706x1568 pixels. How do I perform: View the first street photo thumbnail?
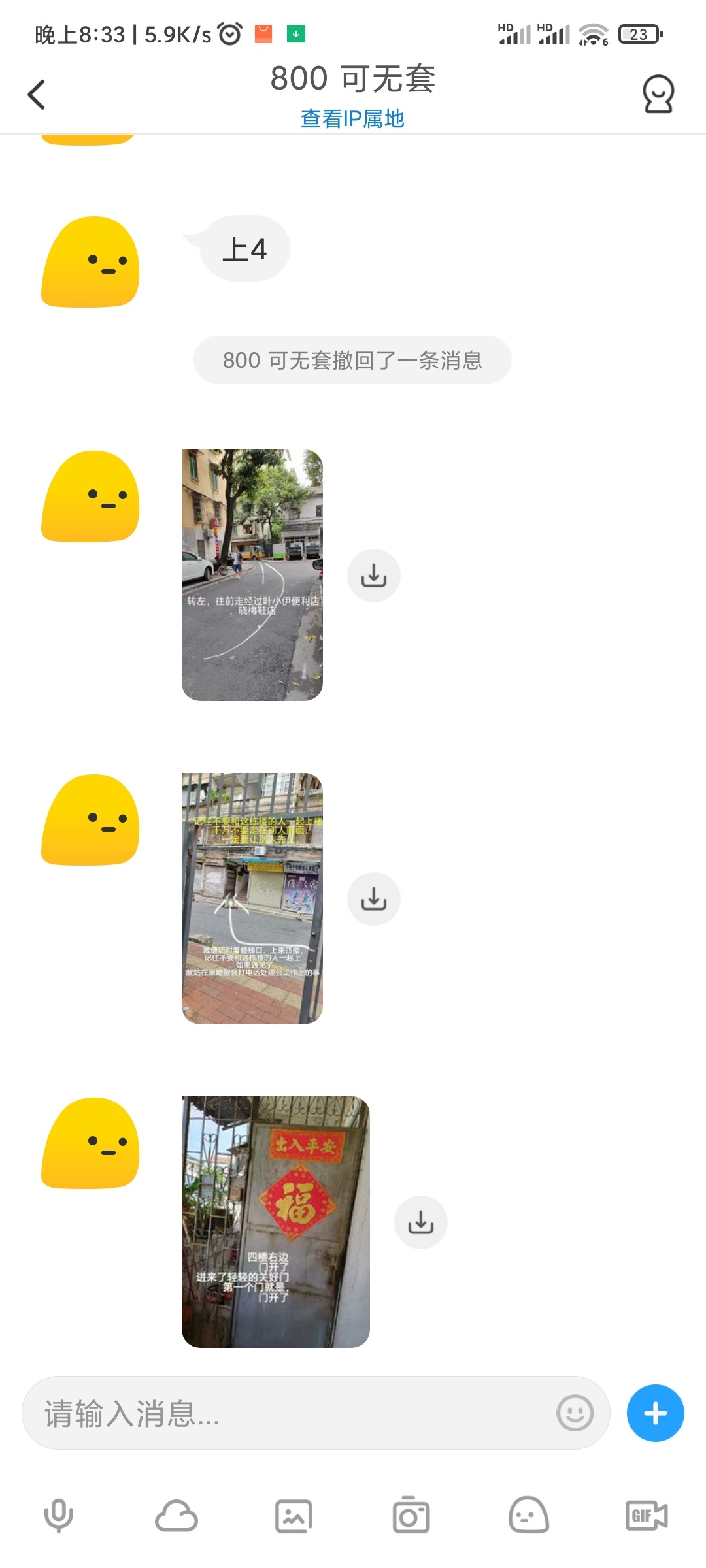(252, 574)
